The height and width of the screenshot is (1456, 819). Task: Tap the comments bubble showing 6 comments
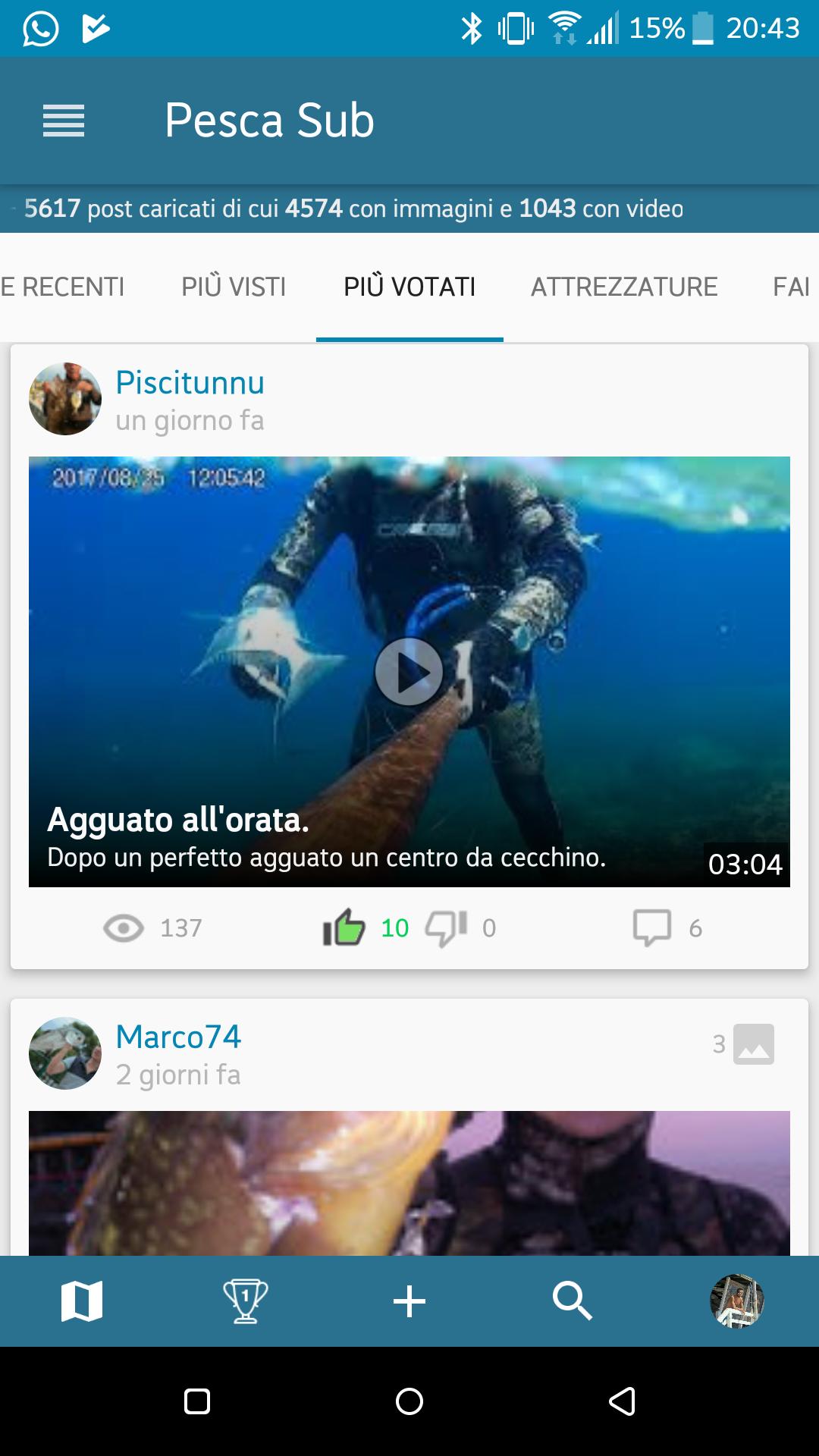pos(652,927)
